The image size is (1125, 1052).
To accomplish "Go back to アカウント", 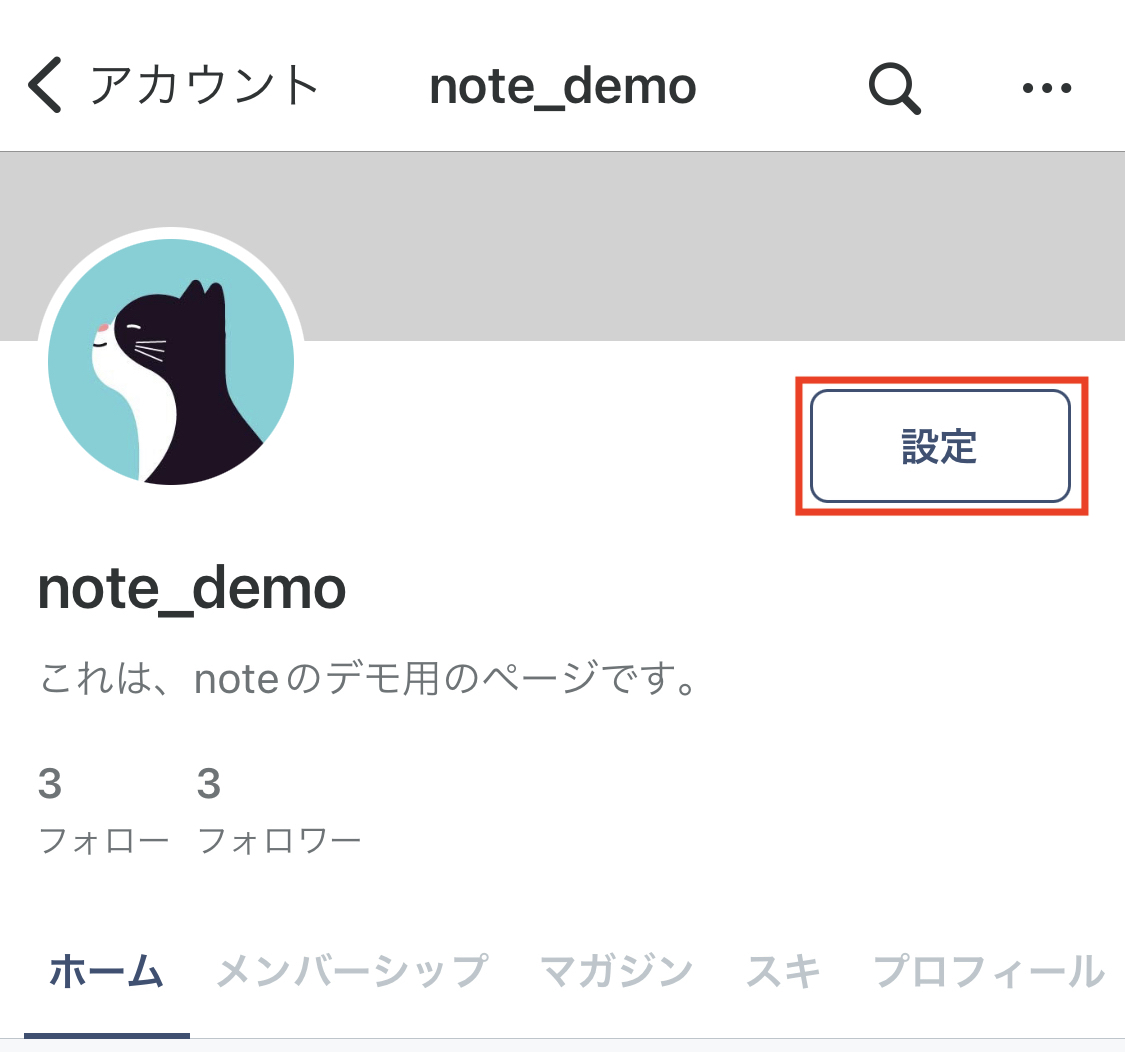I will tap(170, 87).
